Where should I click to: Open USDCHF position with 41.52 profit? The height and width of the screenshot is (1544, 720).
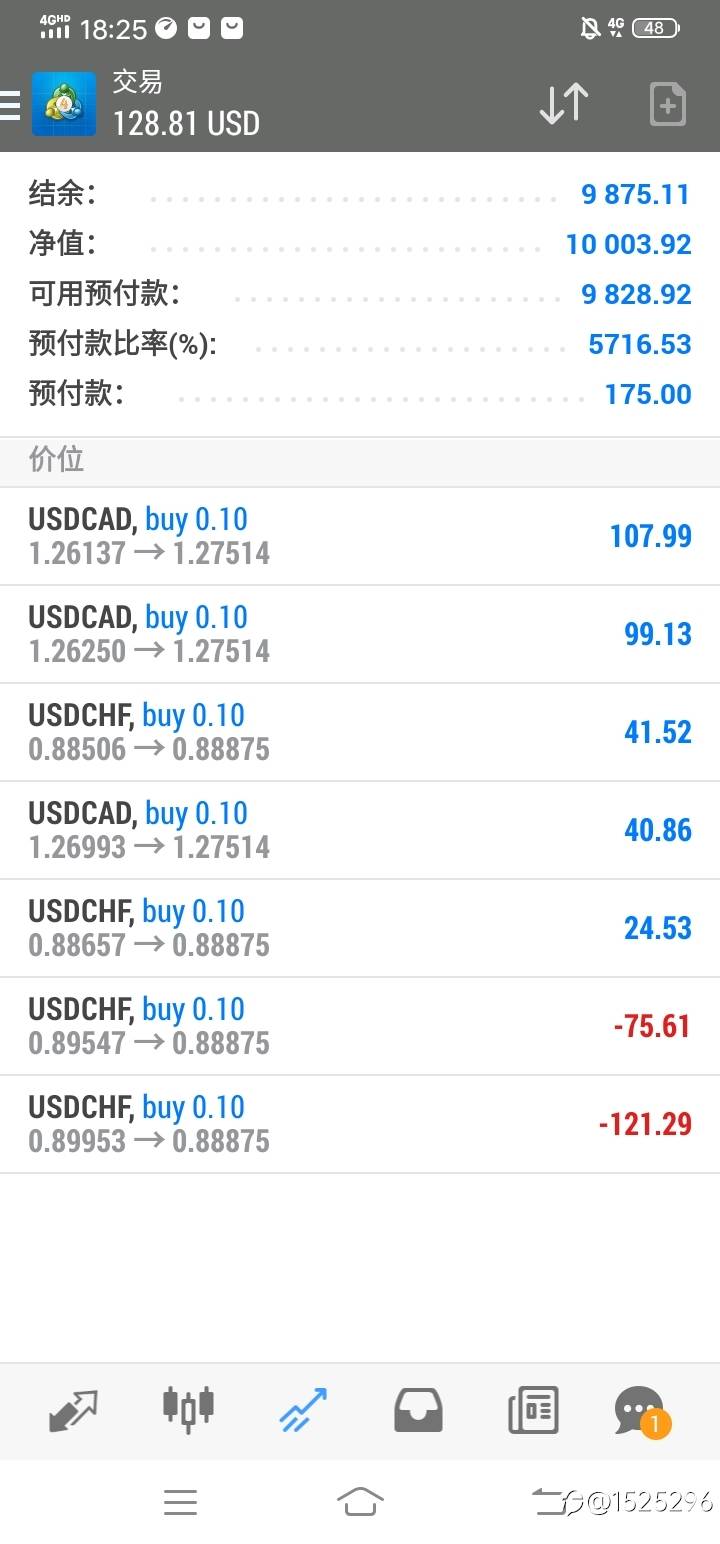pos(360,733)
